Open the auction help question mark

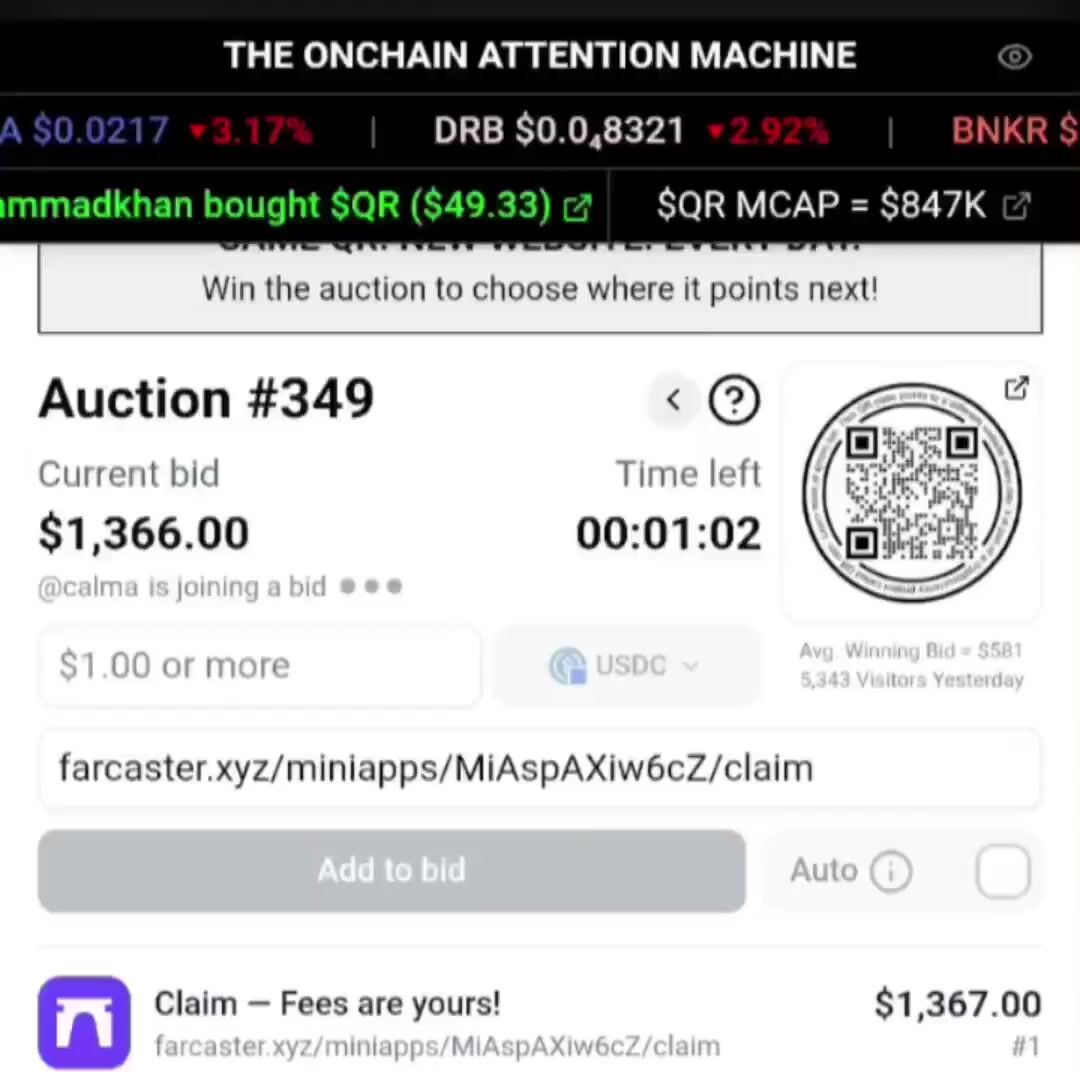[x=734, y=400]
